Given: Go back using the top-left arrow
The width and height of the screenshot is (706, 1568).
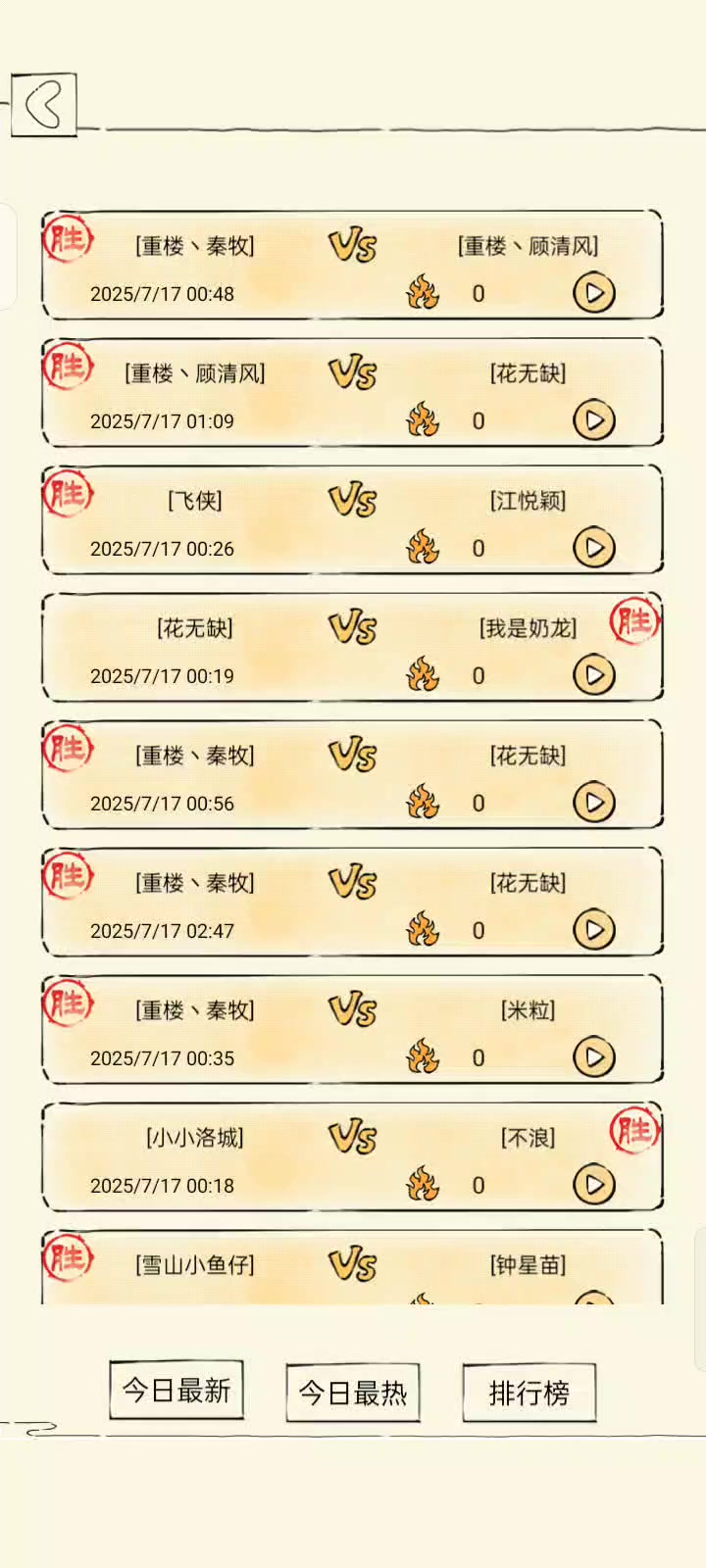Looking at the screenshot, I should [x=43, y=105].
